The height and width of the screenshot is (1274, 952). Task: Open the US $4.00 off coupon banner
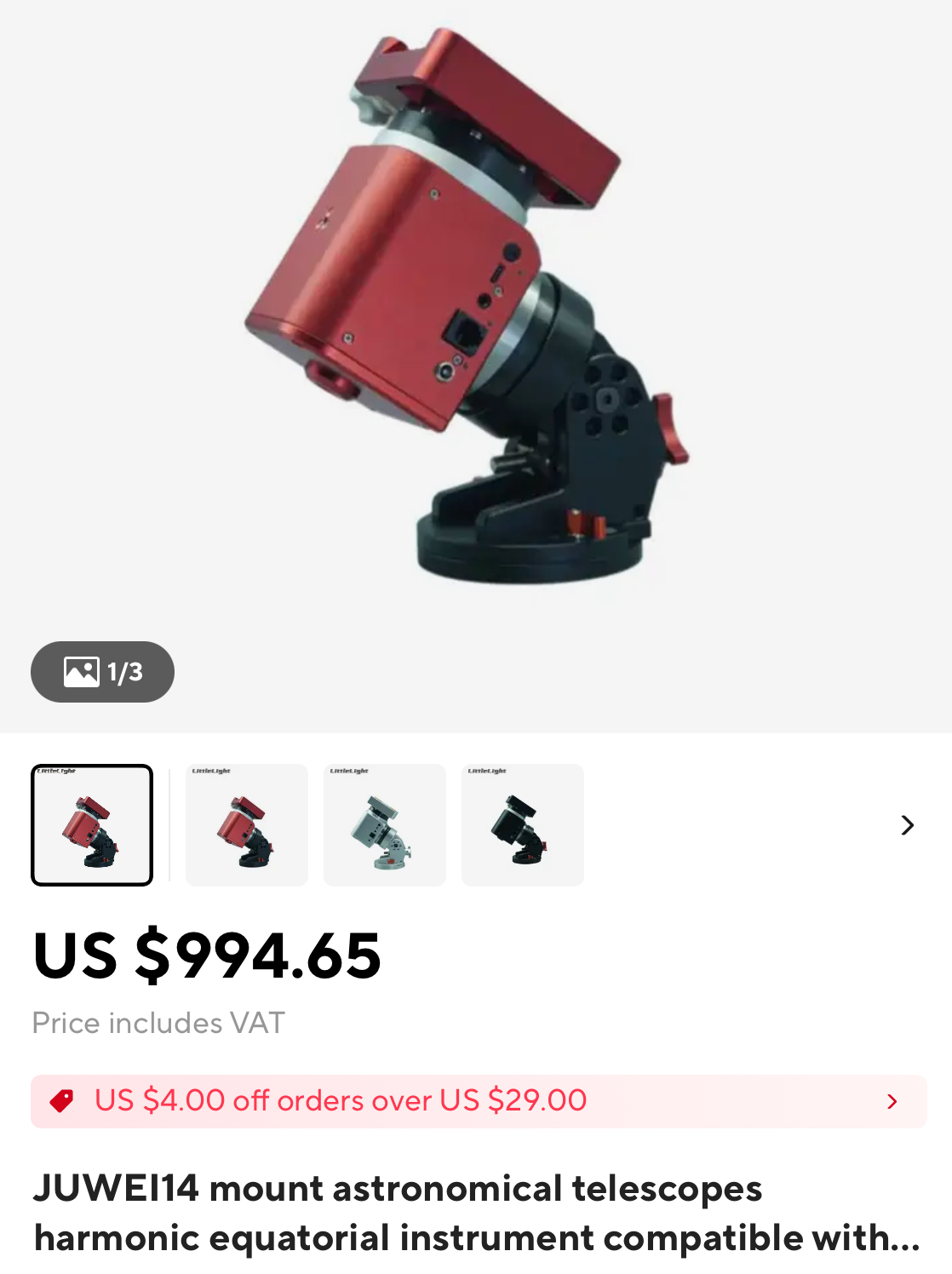tap(479, 1101)
